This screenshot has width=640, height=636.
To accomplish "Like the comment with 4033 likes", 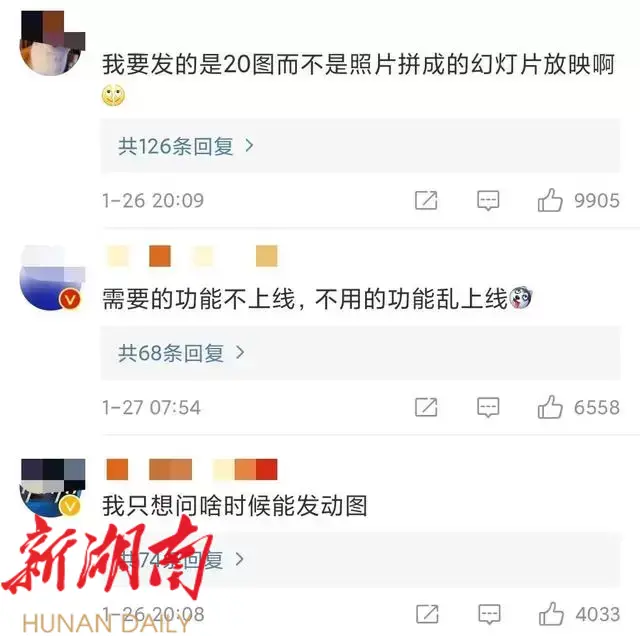I will tap(550, 613).
